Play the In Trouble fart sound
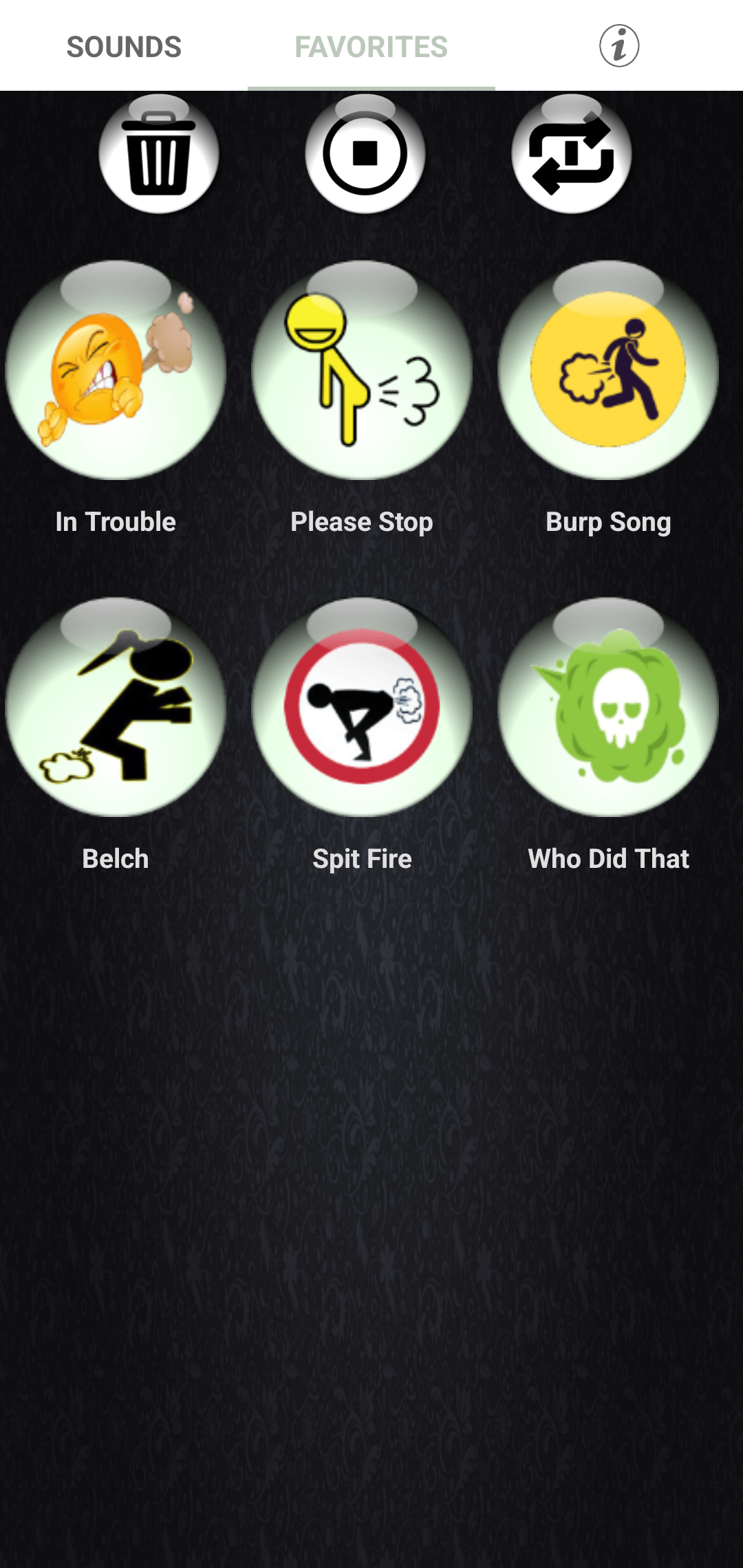The height and width of the screenshot is (1568, 743). tap(116, 370)
